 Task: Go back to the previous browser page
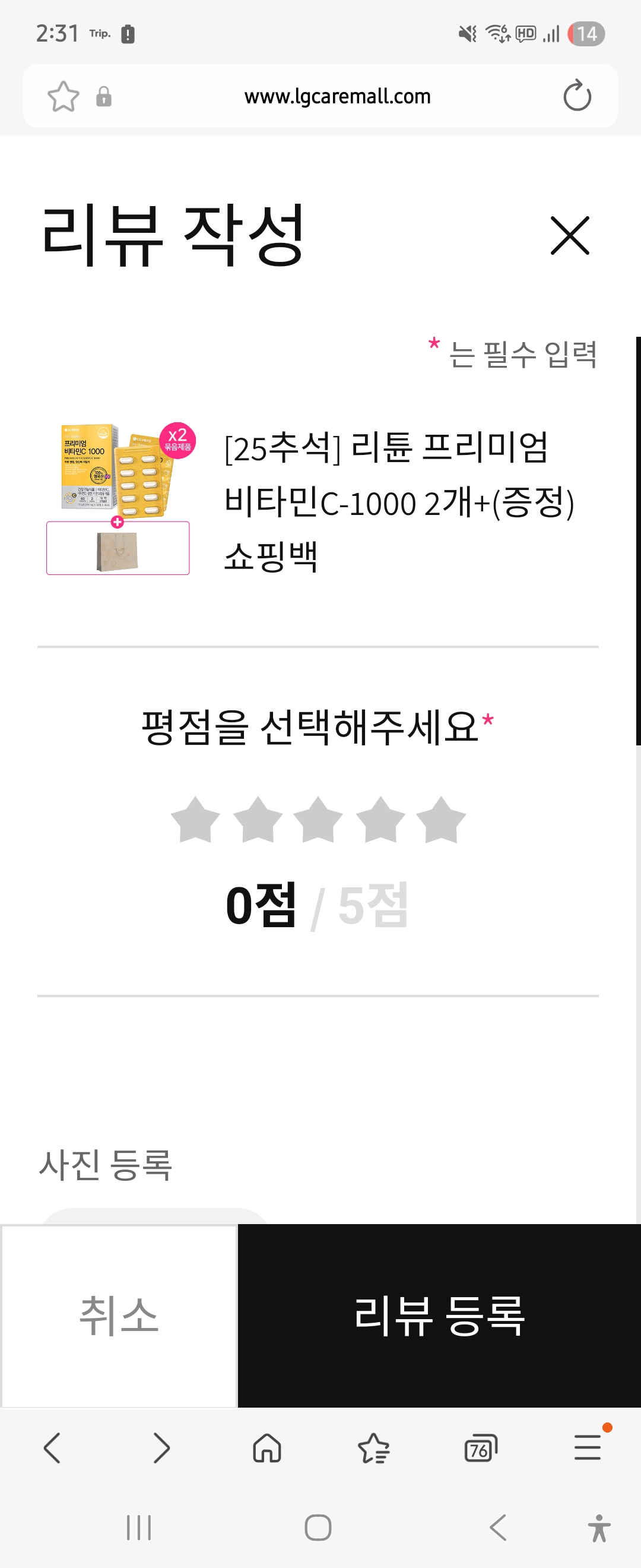click(52, 1447)
